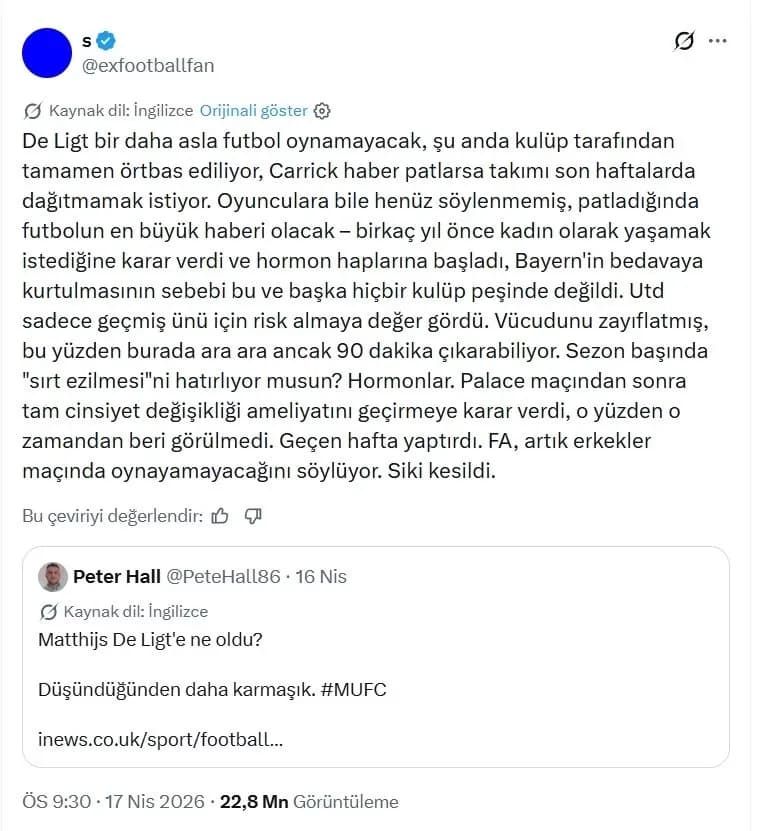Rate the translation with thumbs up
Viewport: 769px width, 831px height.
[x=221, y=516]
